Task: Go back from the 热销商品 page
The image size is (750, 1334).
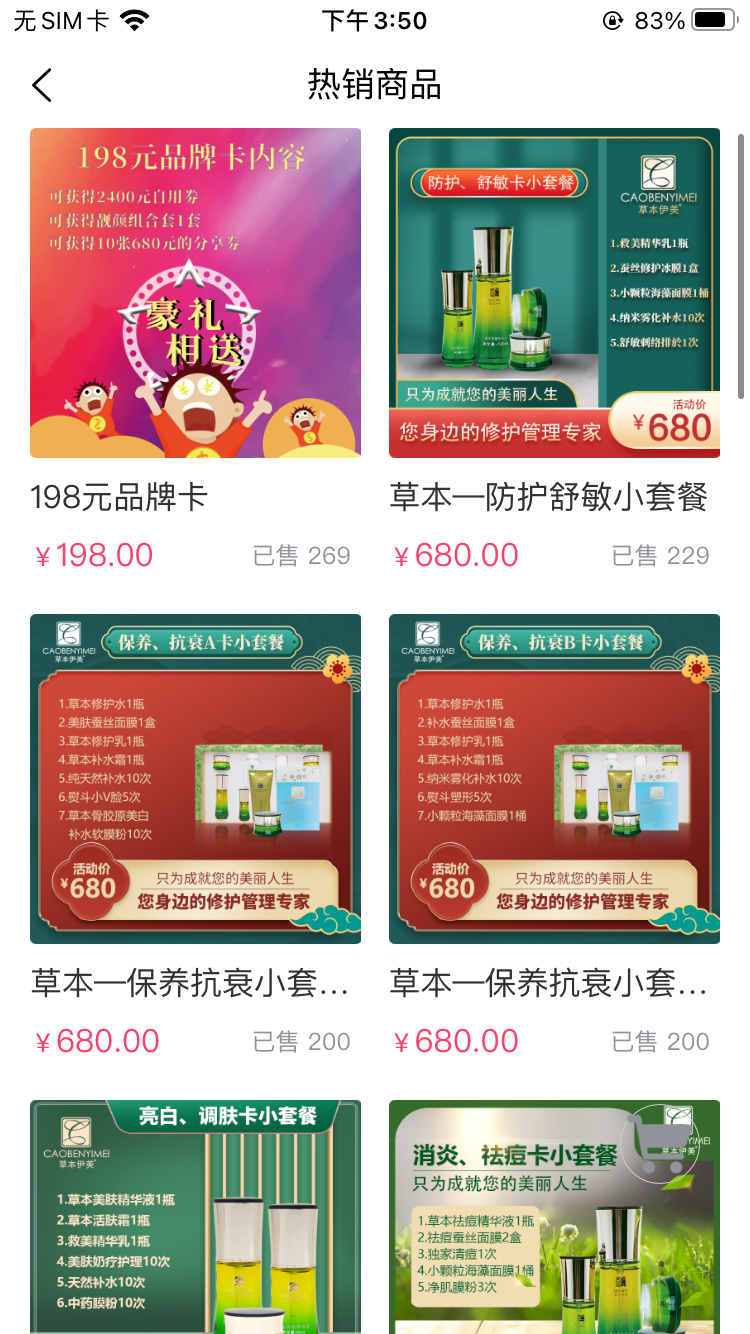Action: pyautogui.click(x=42, y=85)
